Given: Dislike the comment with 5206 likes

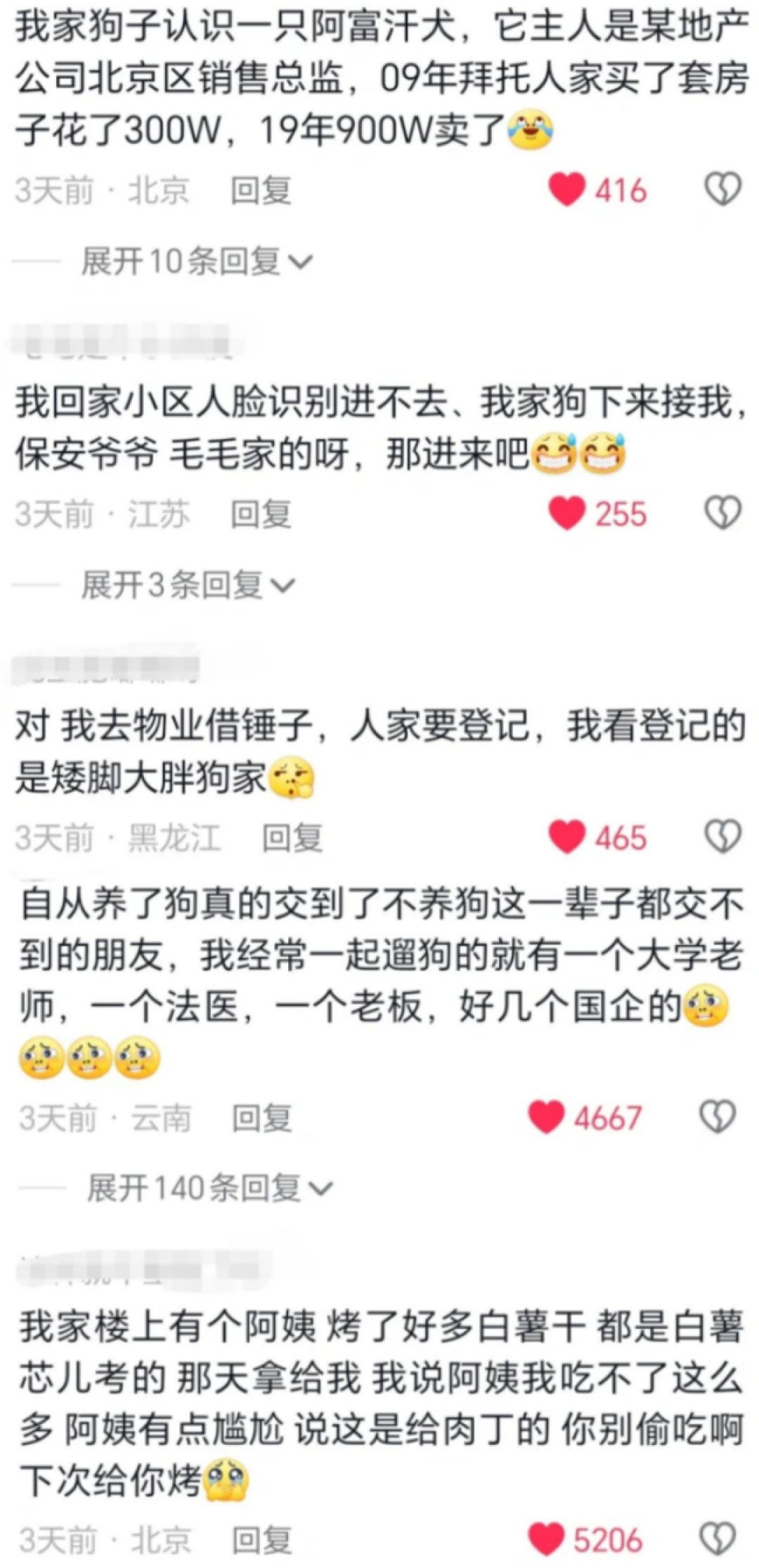Looking at the screenshot, I should click(718, 1540).
